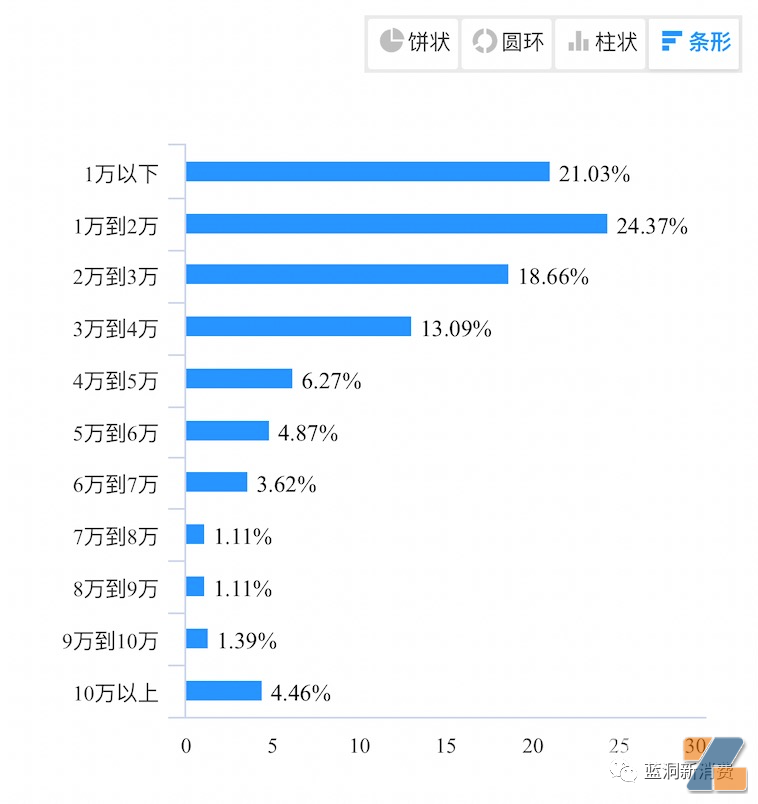Click the pie glyph inside 饼状 button
The height and width of the screenshot is (804, 758).
[x=391, y=42]
